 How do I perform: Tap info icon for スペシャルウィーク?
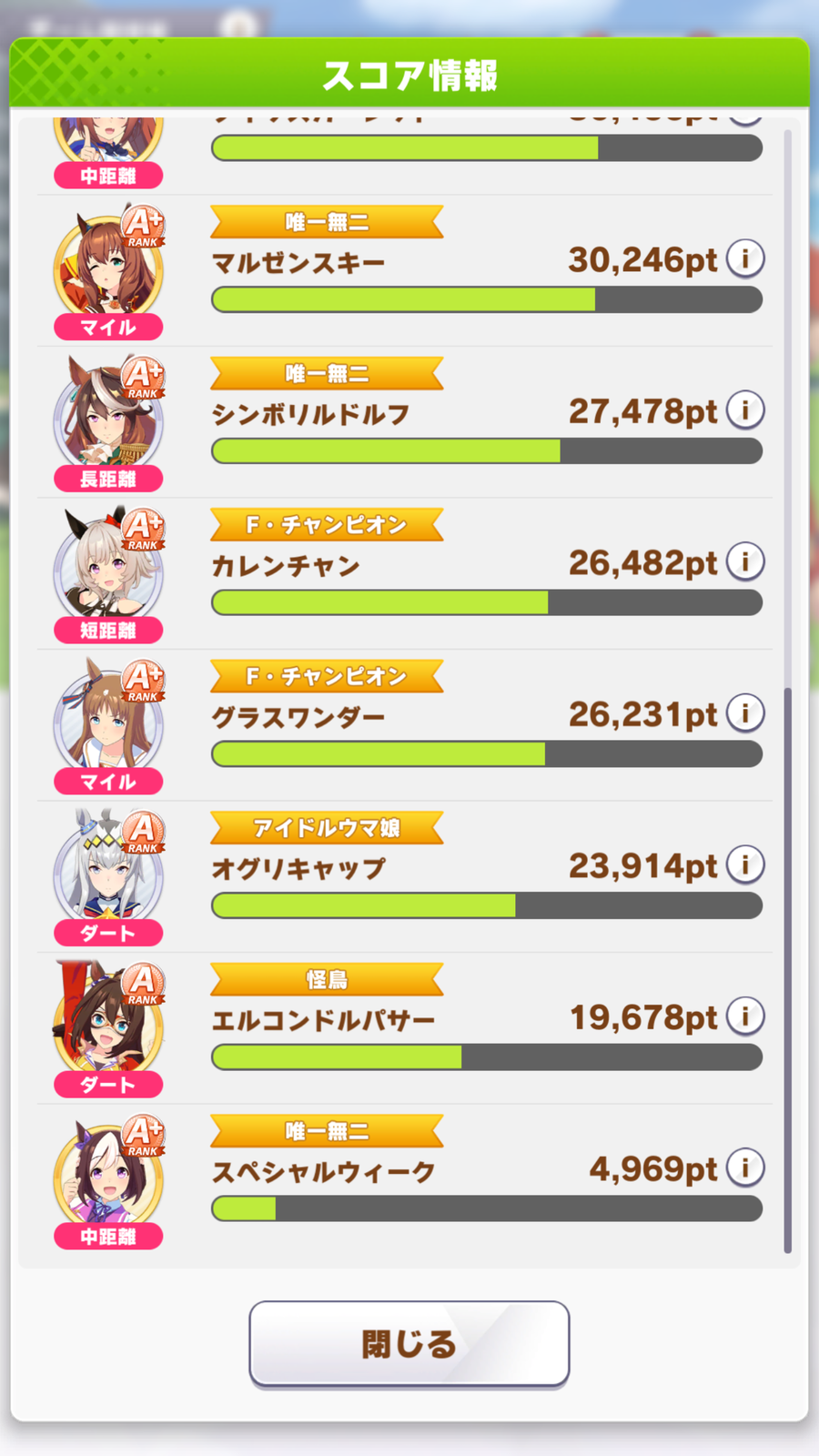(745, 1168)
